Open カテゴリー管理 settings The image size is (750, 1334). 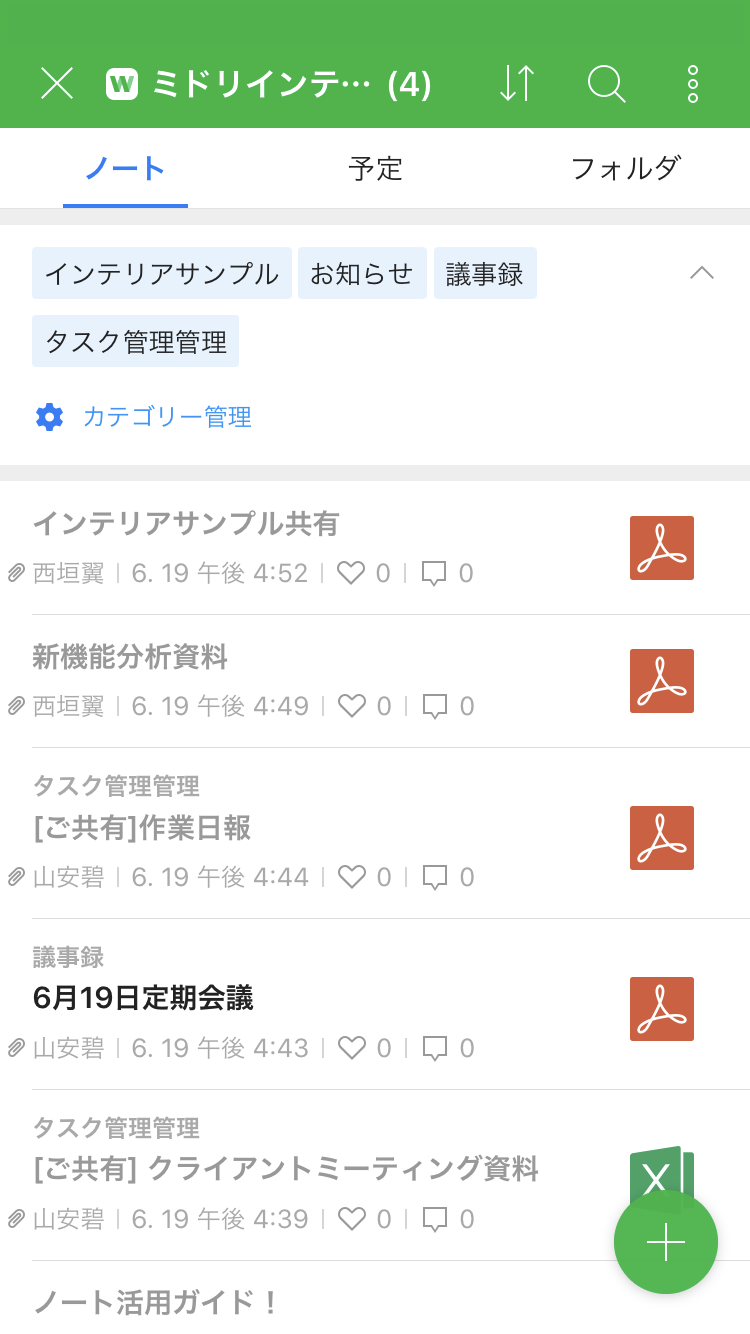point(166,416)
